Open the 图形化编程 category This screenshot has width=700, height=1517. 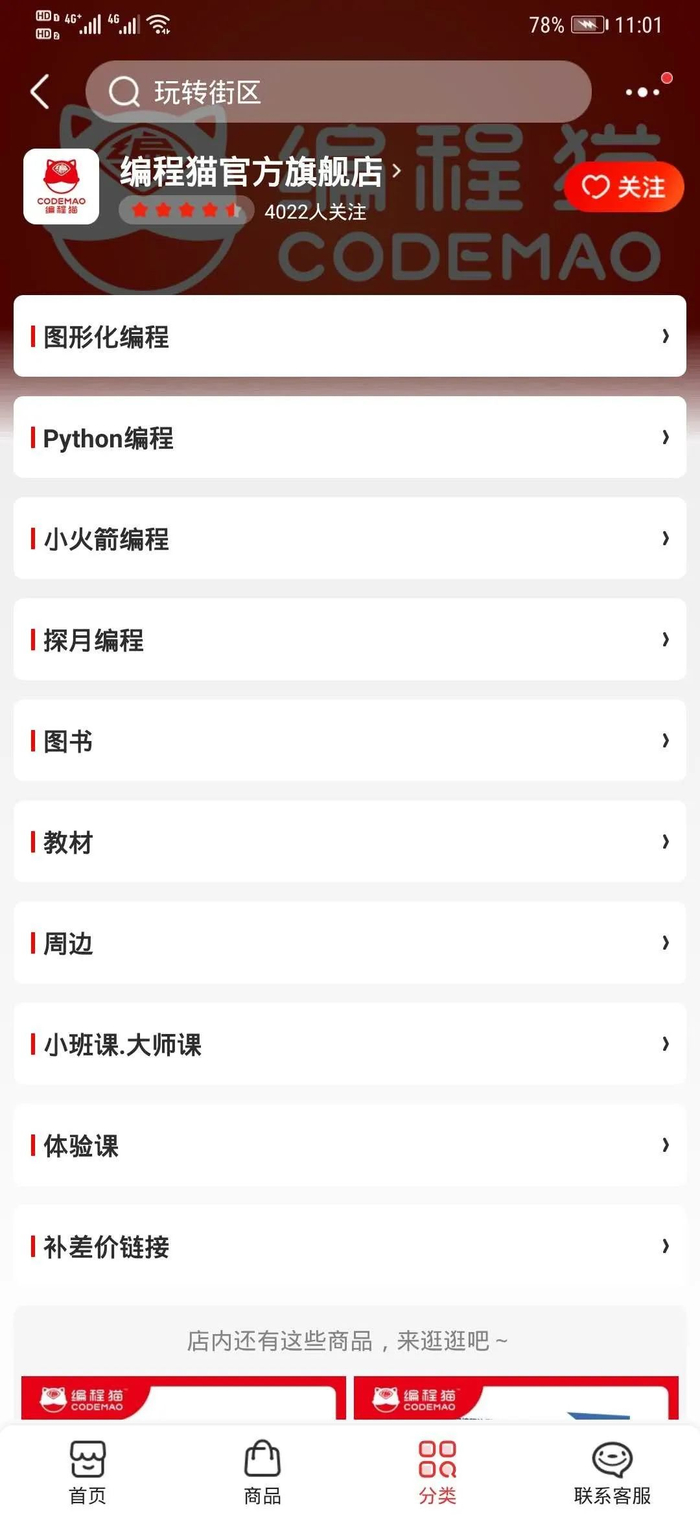tap(349, 337)
